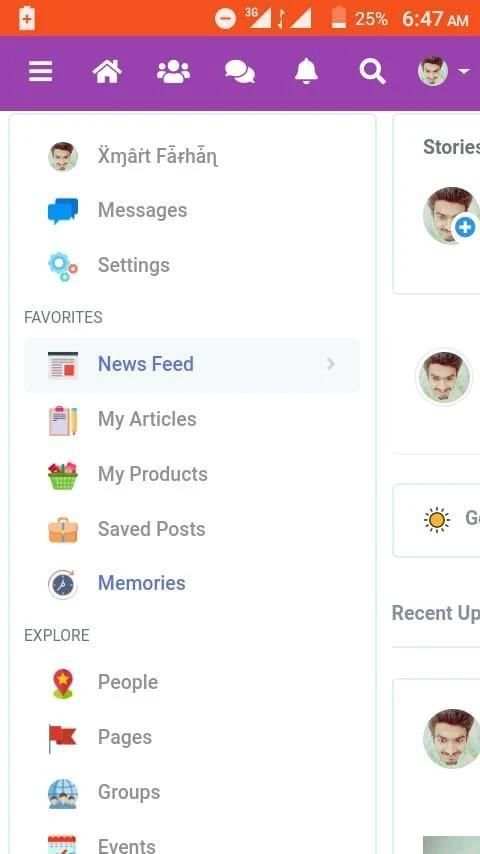Viewport: 480px width, 854px height.
Task: Tap the search magnifier icon
Action: pyautogui.click(x=373, y=71)
